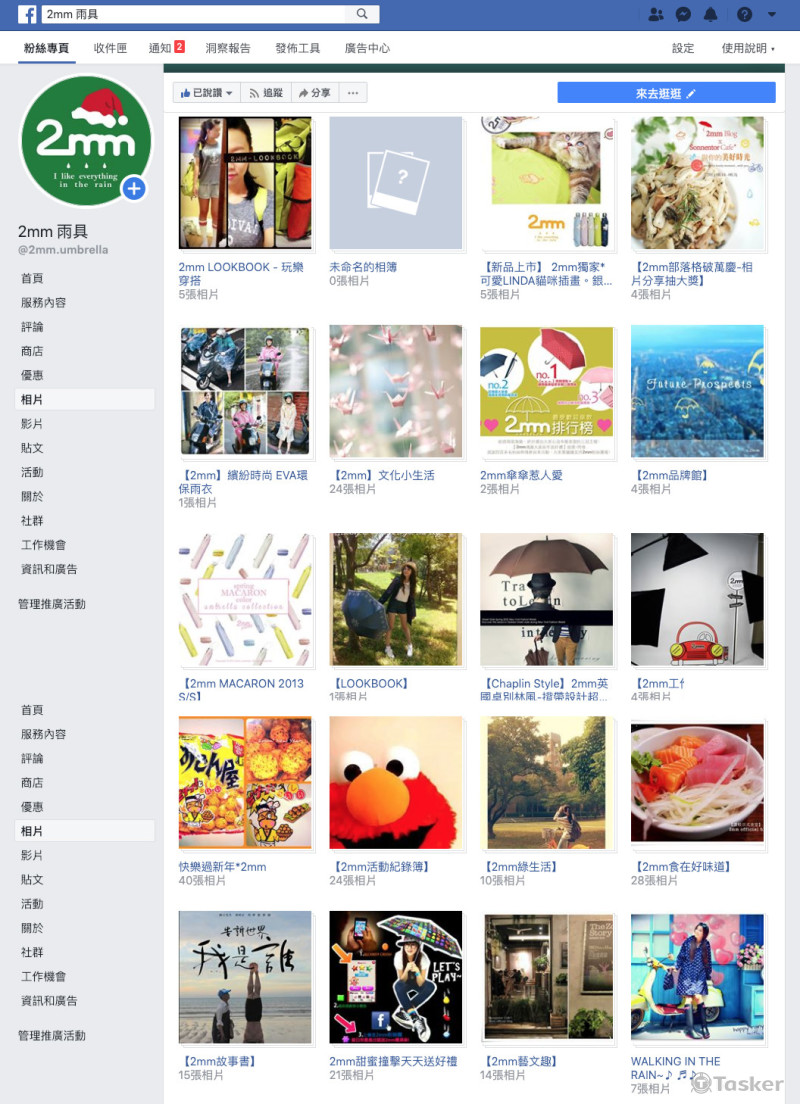Tap the blue 來去逛逛 button
Viewport: 800px width, 1104px height.
[x=666, y=93]
